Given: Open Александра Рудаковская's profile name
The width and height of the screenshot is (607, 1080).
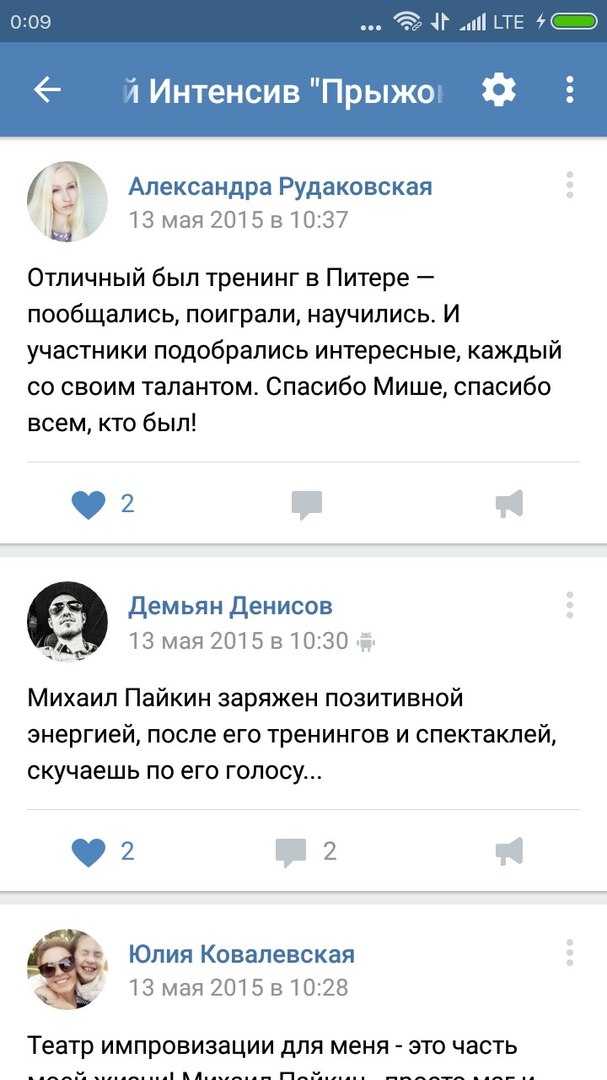Looking at the screenshot, I should tap(280, 186).
